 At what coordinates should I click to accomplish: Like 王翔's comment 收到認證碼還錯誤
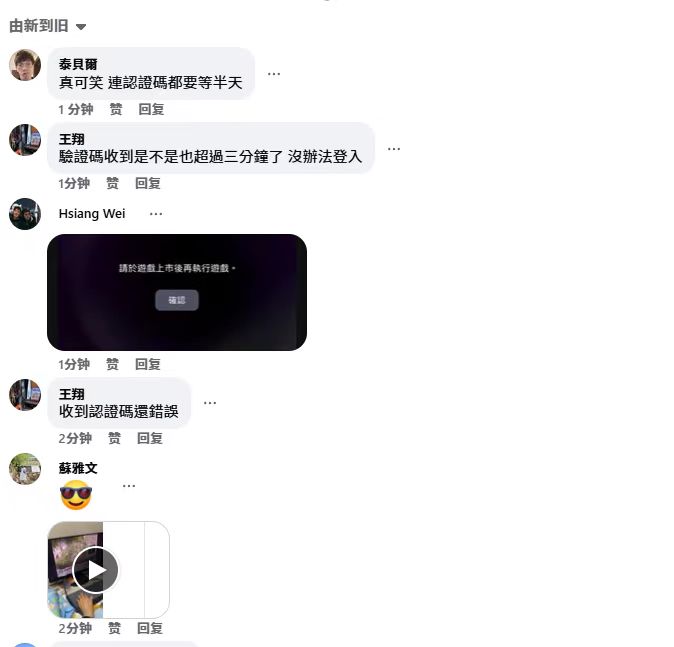[x=114, y=438]
